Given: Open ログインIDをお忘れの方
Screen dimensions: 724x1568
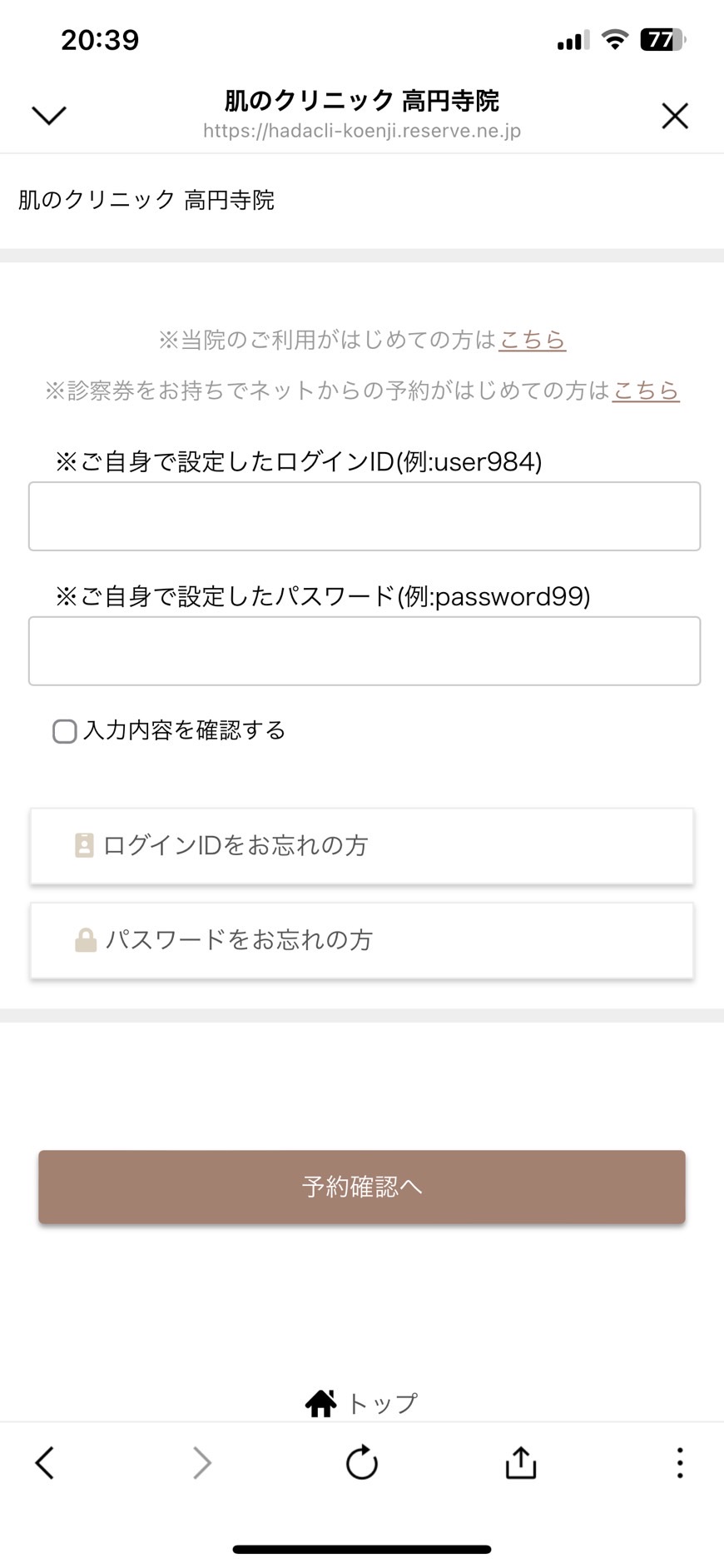Looking at the screenshot, I should click(x=362, y=846).
